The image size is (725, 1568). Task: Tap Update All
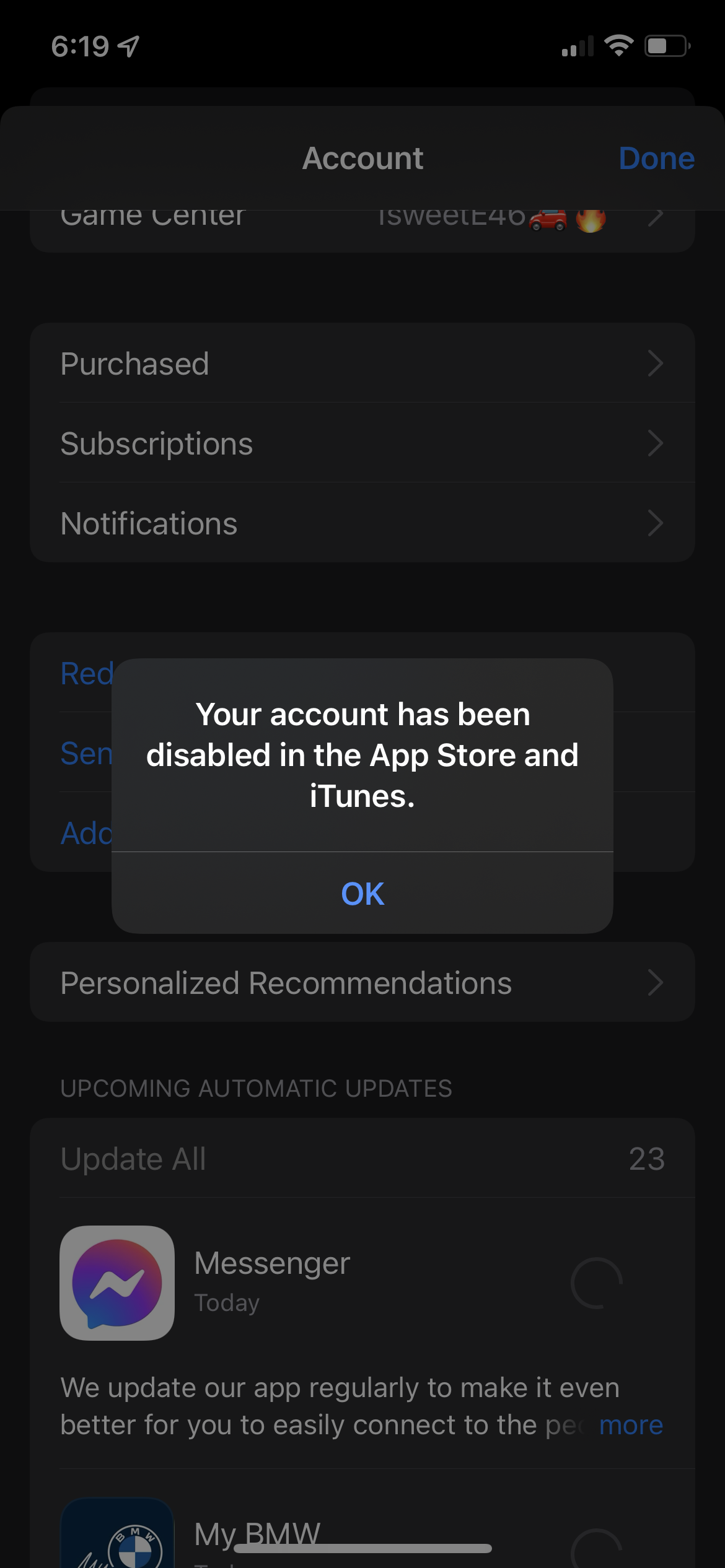(133, 1158)
